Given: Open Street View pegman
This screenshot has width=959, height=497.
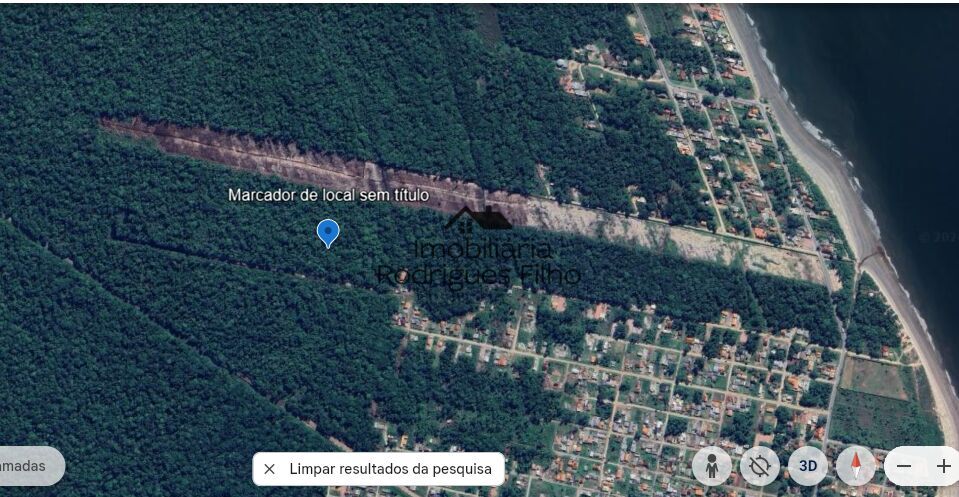Looking at the screenshot, I should tap(712, 466).
